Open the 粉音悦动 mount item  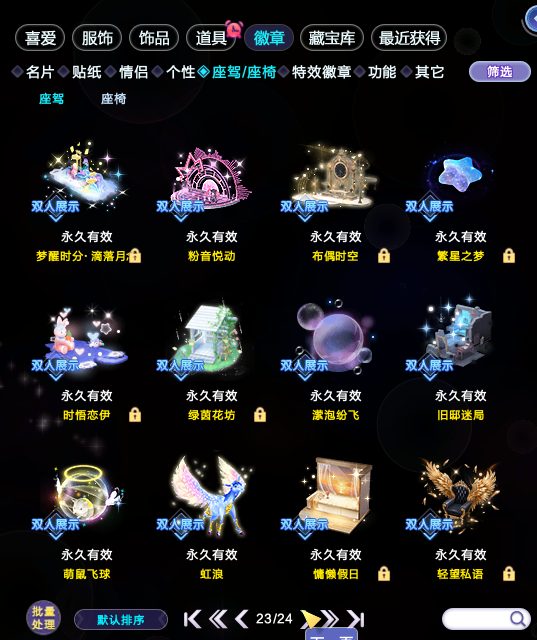tap(211, 202)
